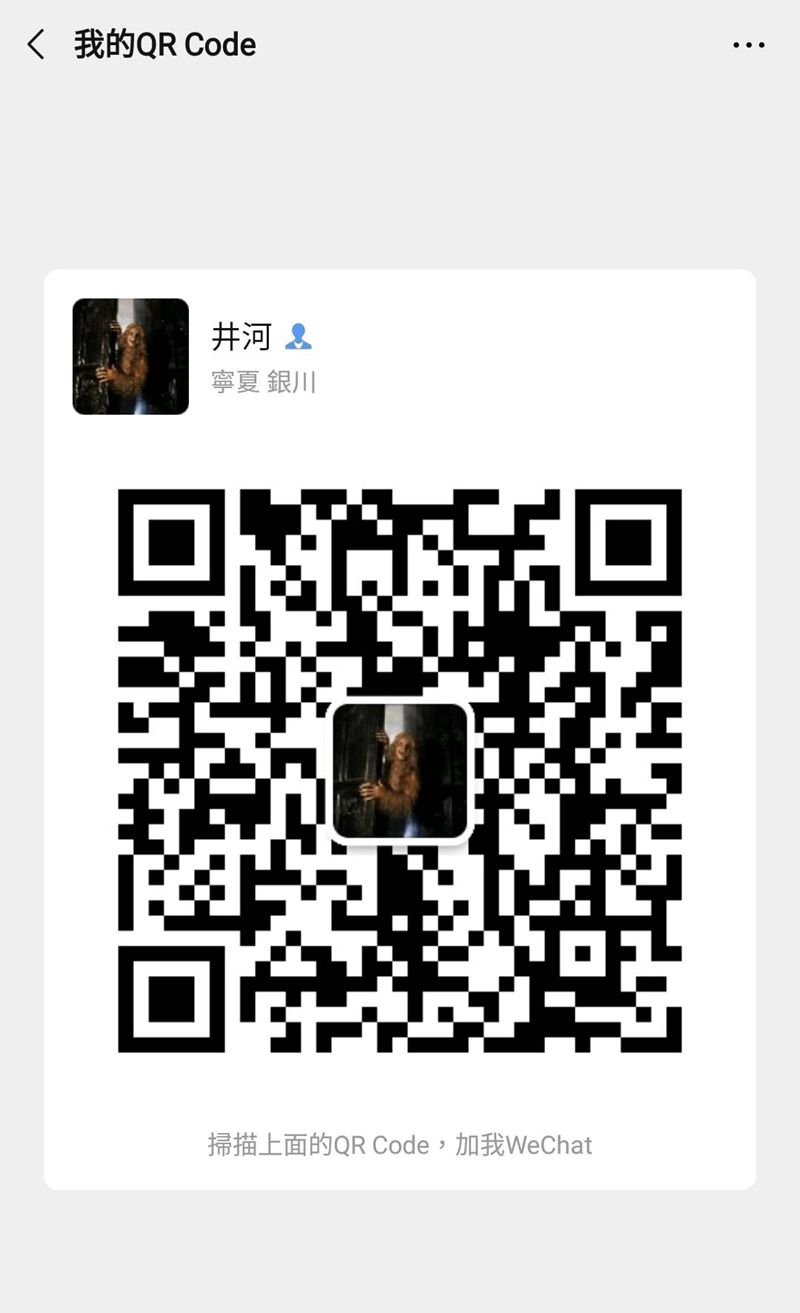The width and height of the screenshot is (800, 1313).
Task: Select the 我的QR Code title text
Action: tap(163, 44)
